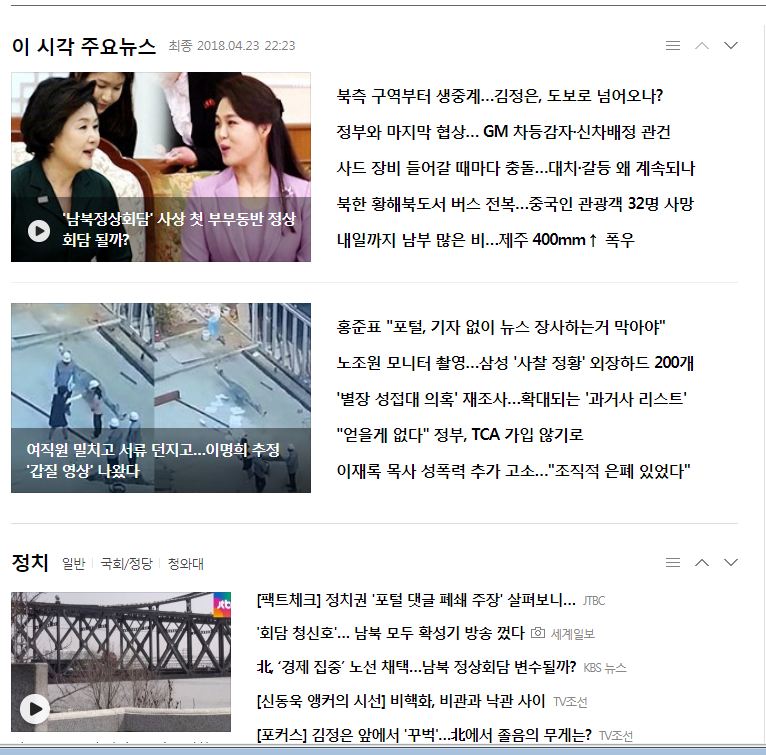Screen dimensions: 766x755
Task: Open the 사드 장비 충돌 article
Action: (515, 168)
